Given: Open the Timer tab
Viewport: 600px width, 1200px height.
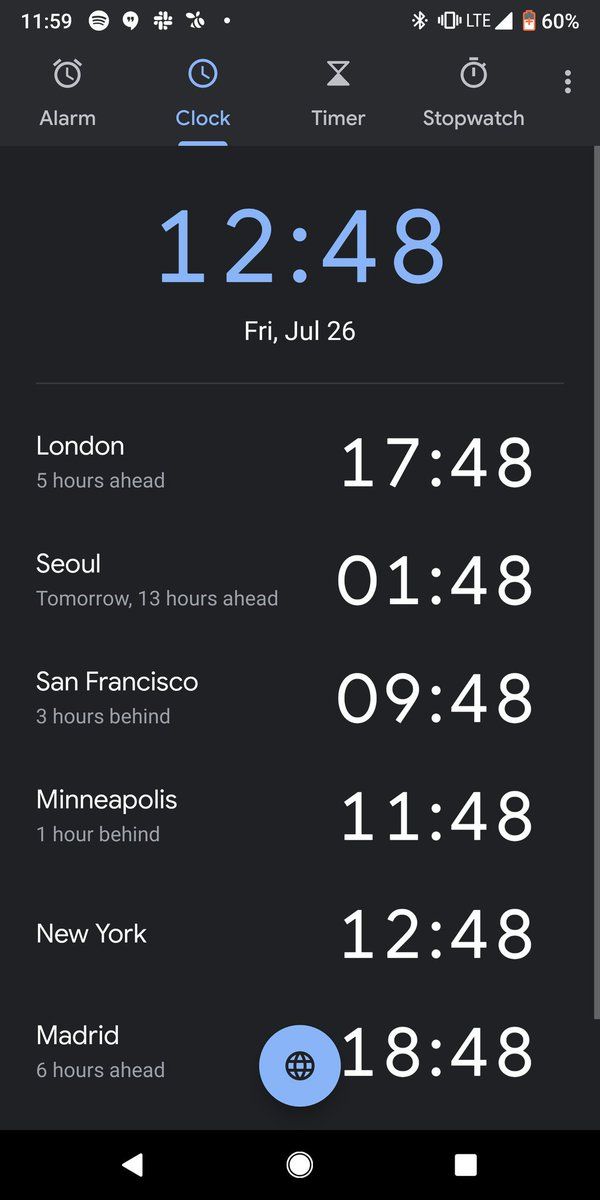Looking at the screenshot, I should coord(338,93).
